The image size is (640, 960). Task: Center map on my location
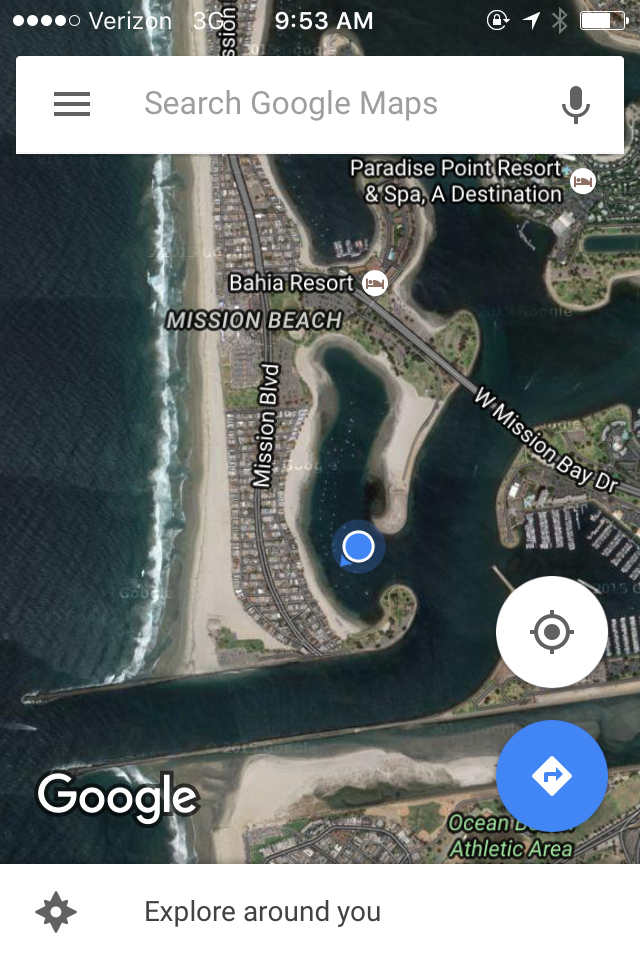tap(552, 632)
